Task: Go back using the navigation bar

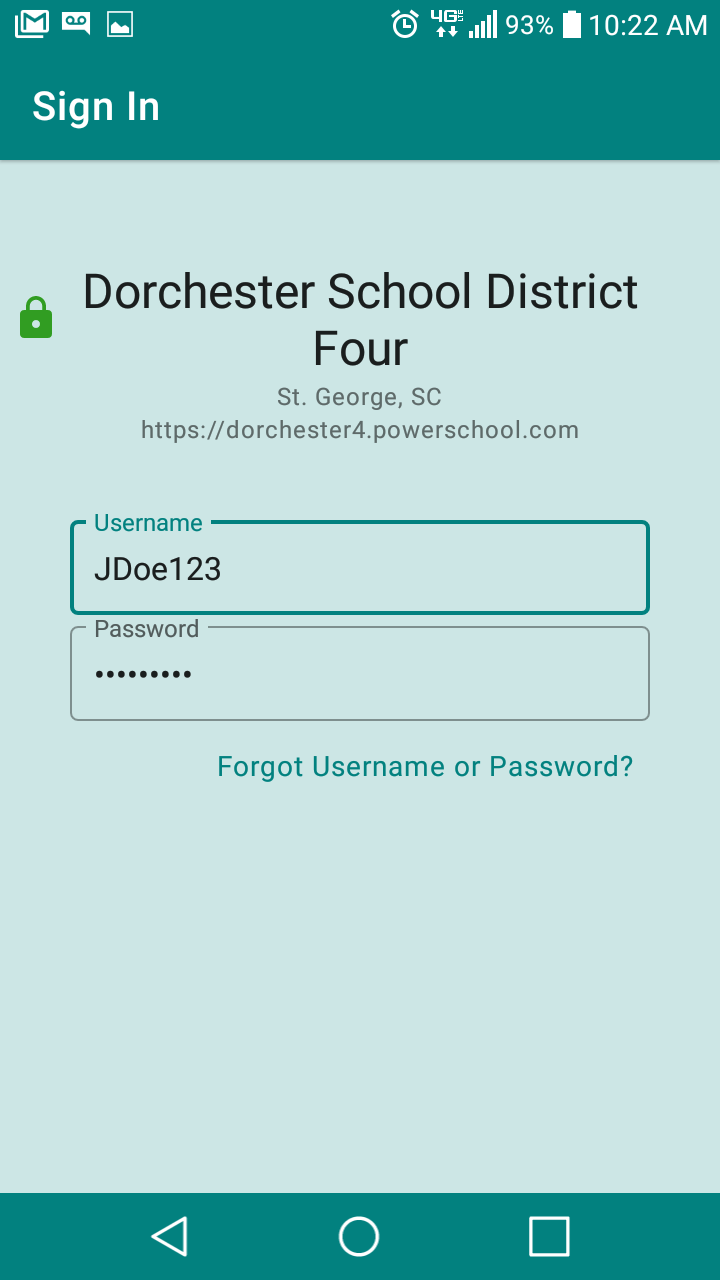Action: 170,1236
